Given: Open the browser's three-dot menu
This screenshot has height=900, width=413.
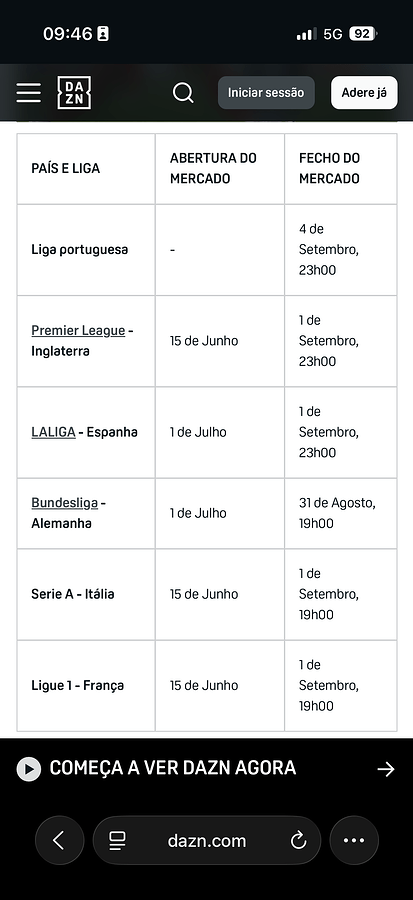Looking at the screenshot, I should click(x=354, y=840).
